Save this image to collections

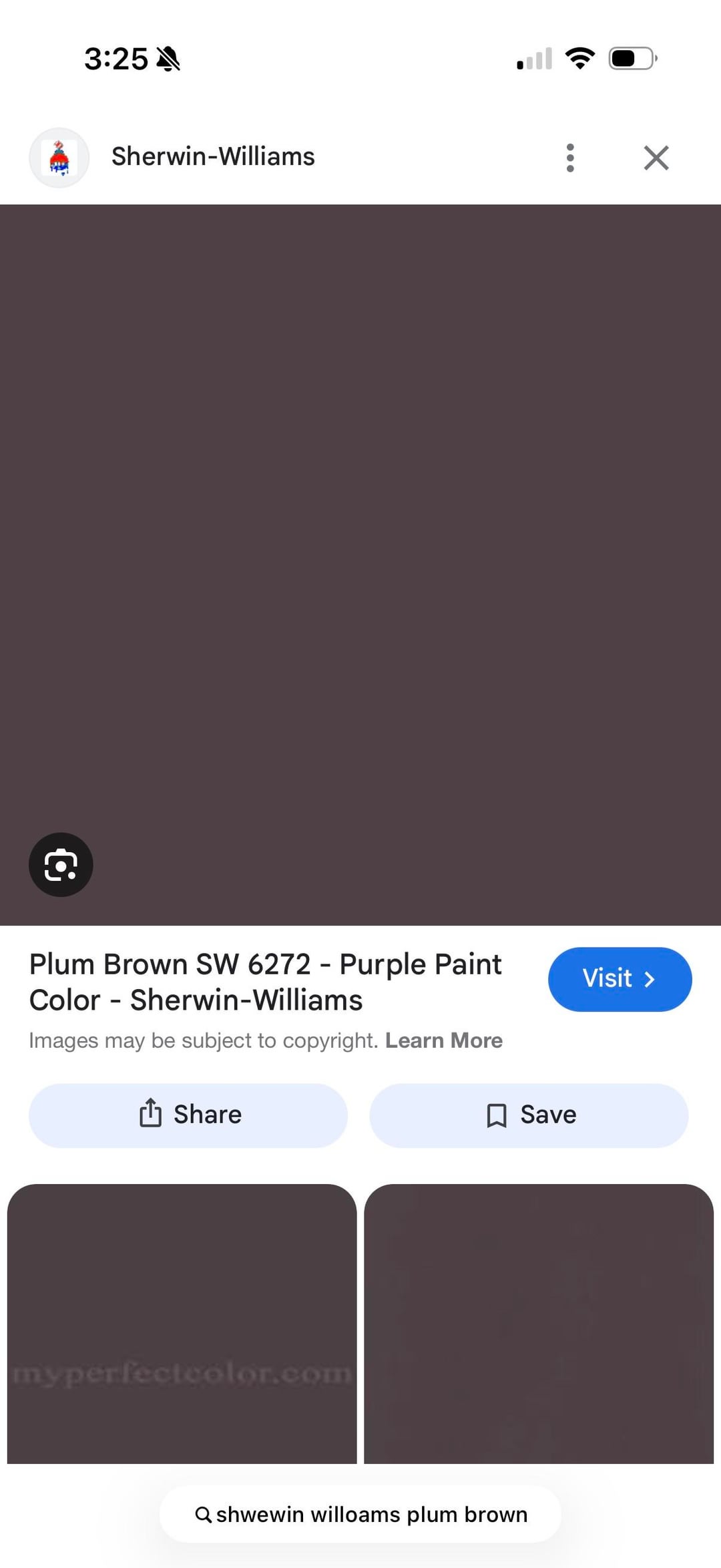pyautogui.click(x=528, y=1115)
